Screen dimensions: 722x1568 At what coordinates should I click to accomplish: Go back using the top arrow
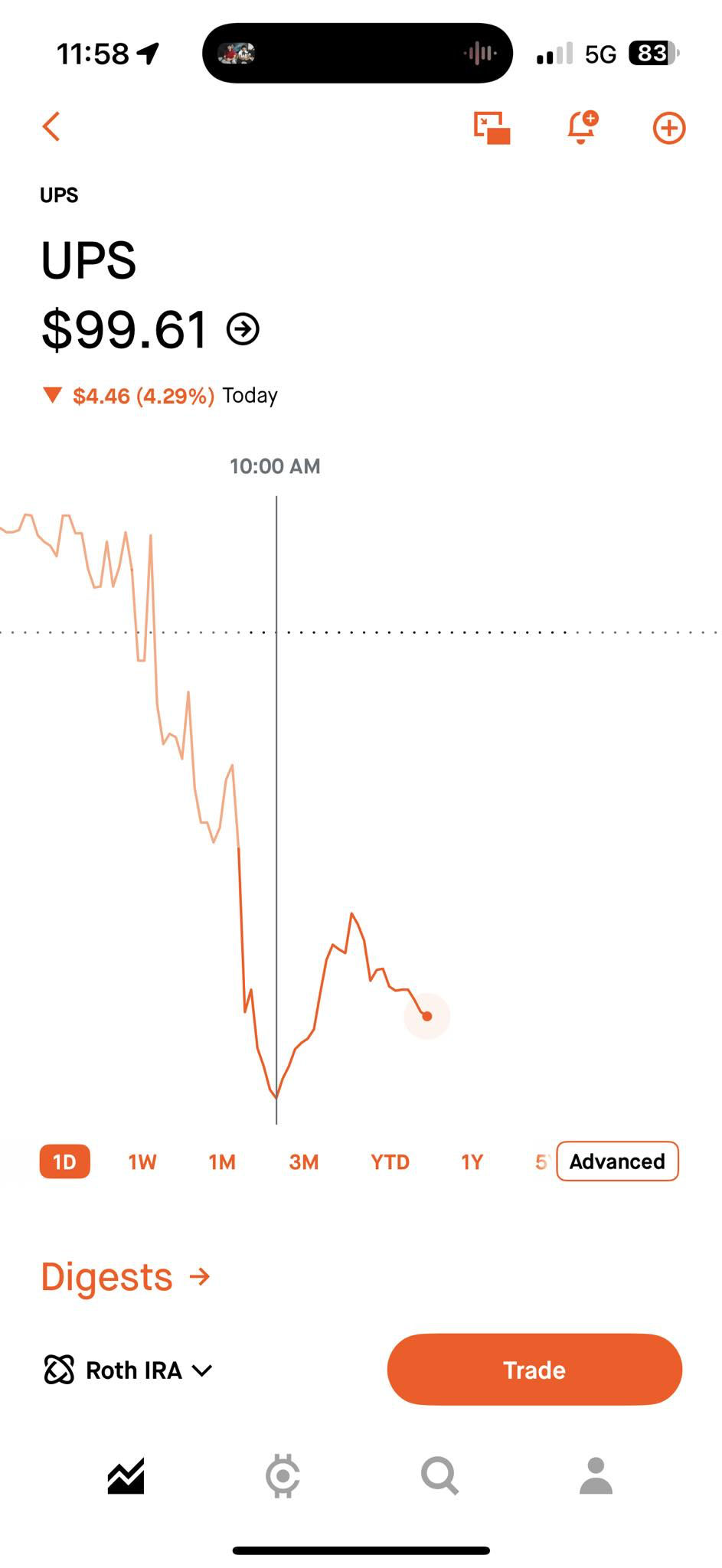click(51, 127)
